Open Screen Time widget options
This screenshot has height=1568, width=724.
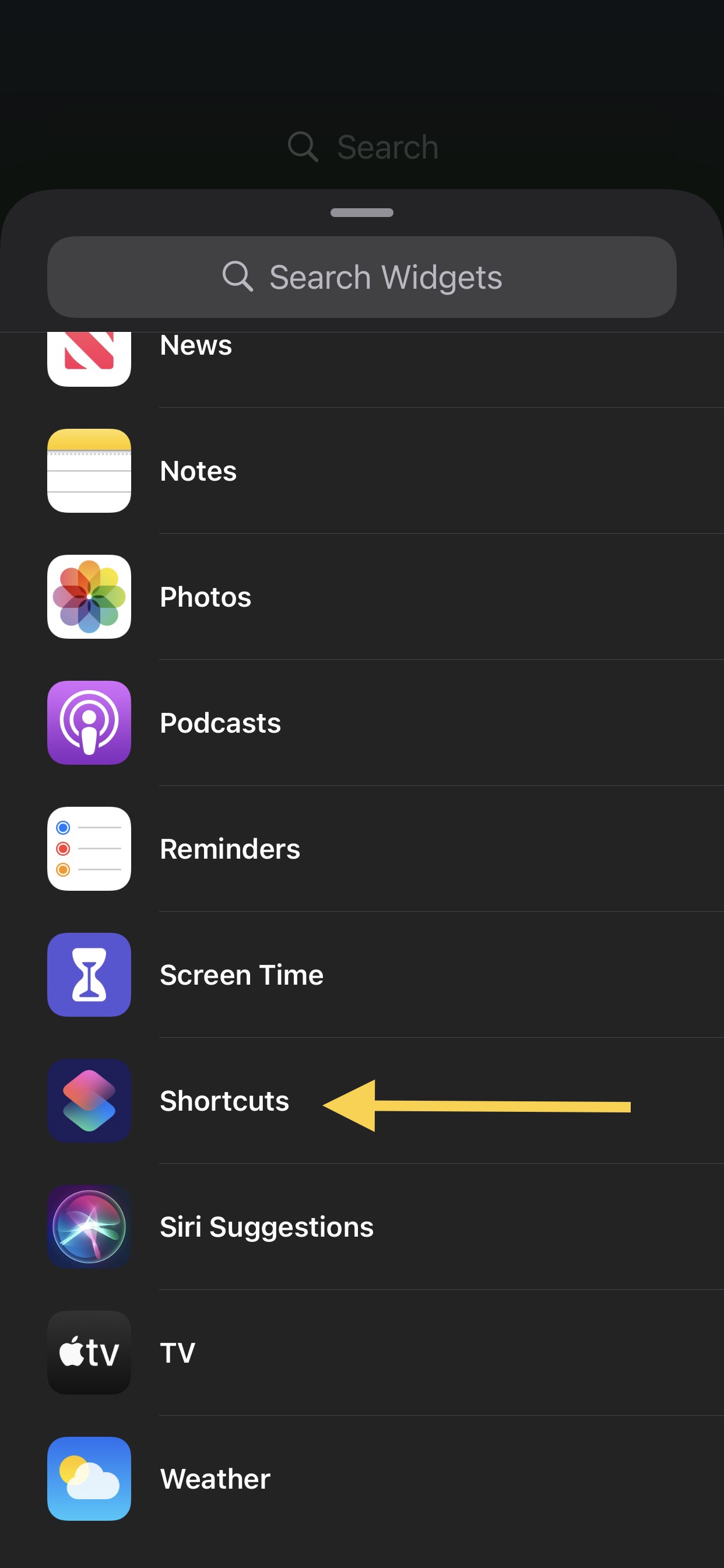362,975
